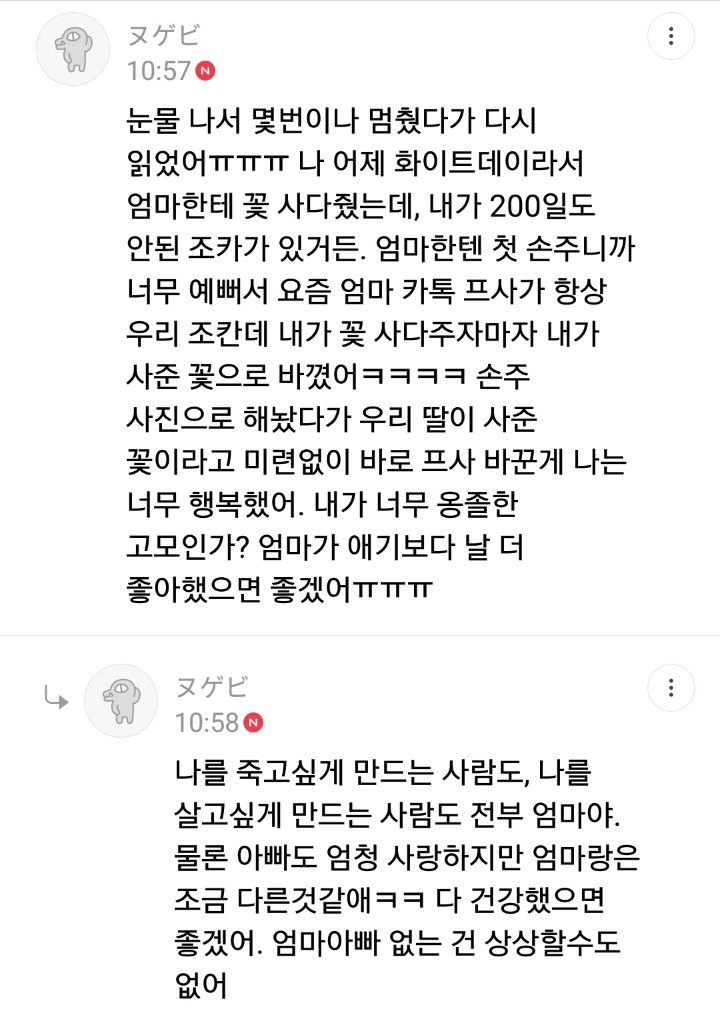Image resolution: width=720 pixels, height=1025 pixels.
Task: Open profile avatar on the 10:57 comment
Action: [x=73, y=49]
